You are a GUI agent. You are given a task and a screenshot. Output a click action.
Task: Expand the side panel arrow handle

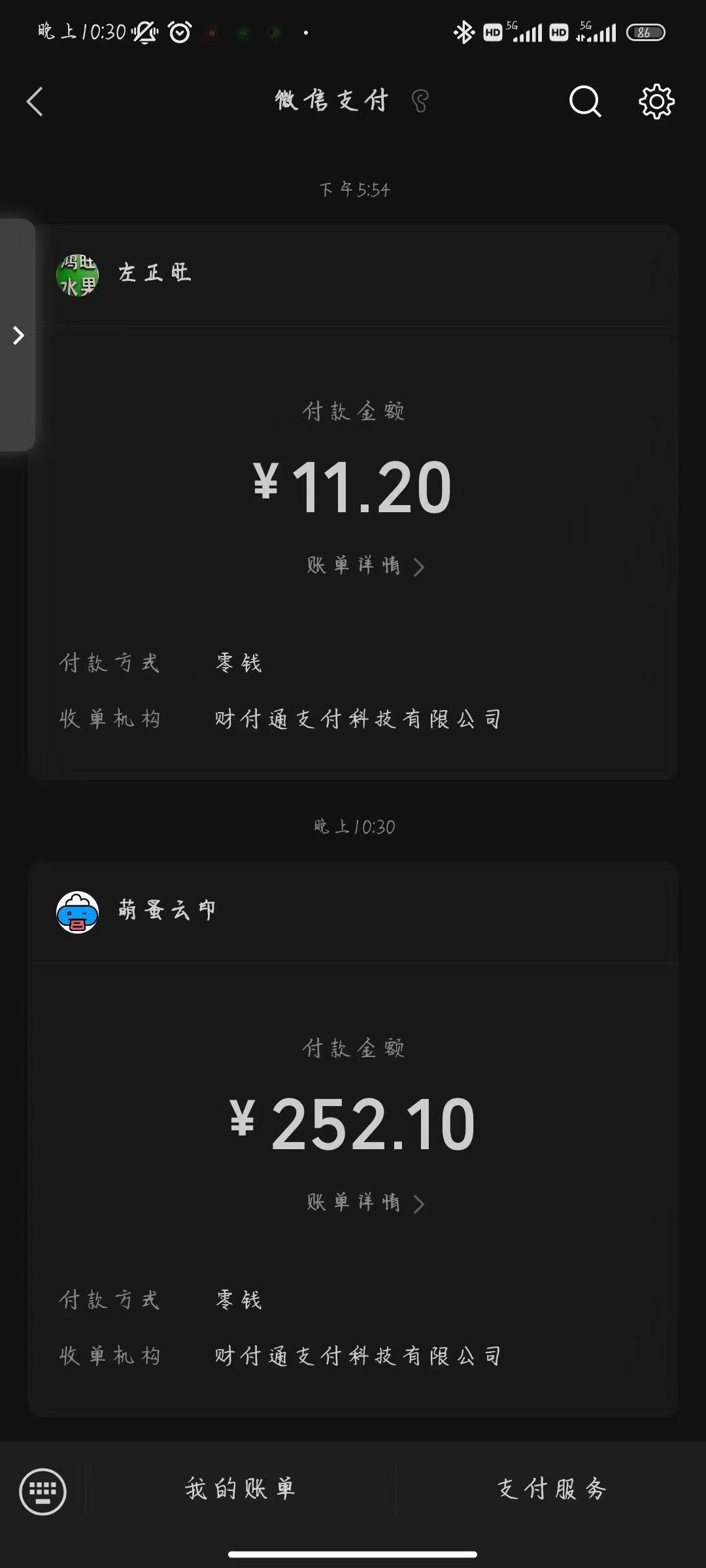(18, 335)
